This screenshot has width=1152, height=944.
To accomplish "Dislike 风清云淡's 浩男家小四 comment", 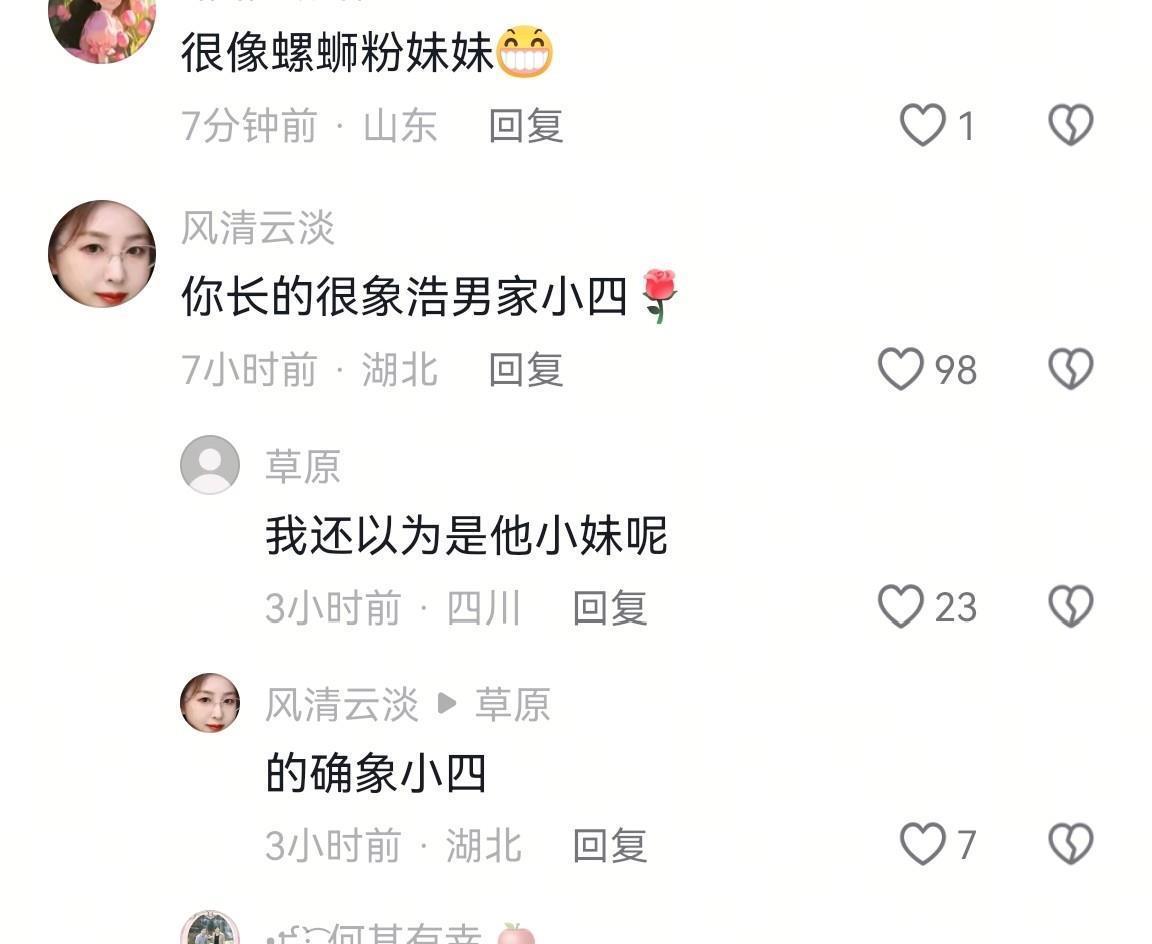I will pos(1070,369).
